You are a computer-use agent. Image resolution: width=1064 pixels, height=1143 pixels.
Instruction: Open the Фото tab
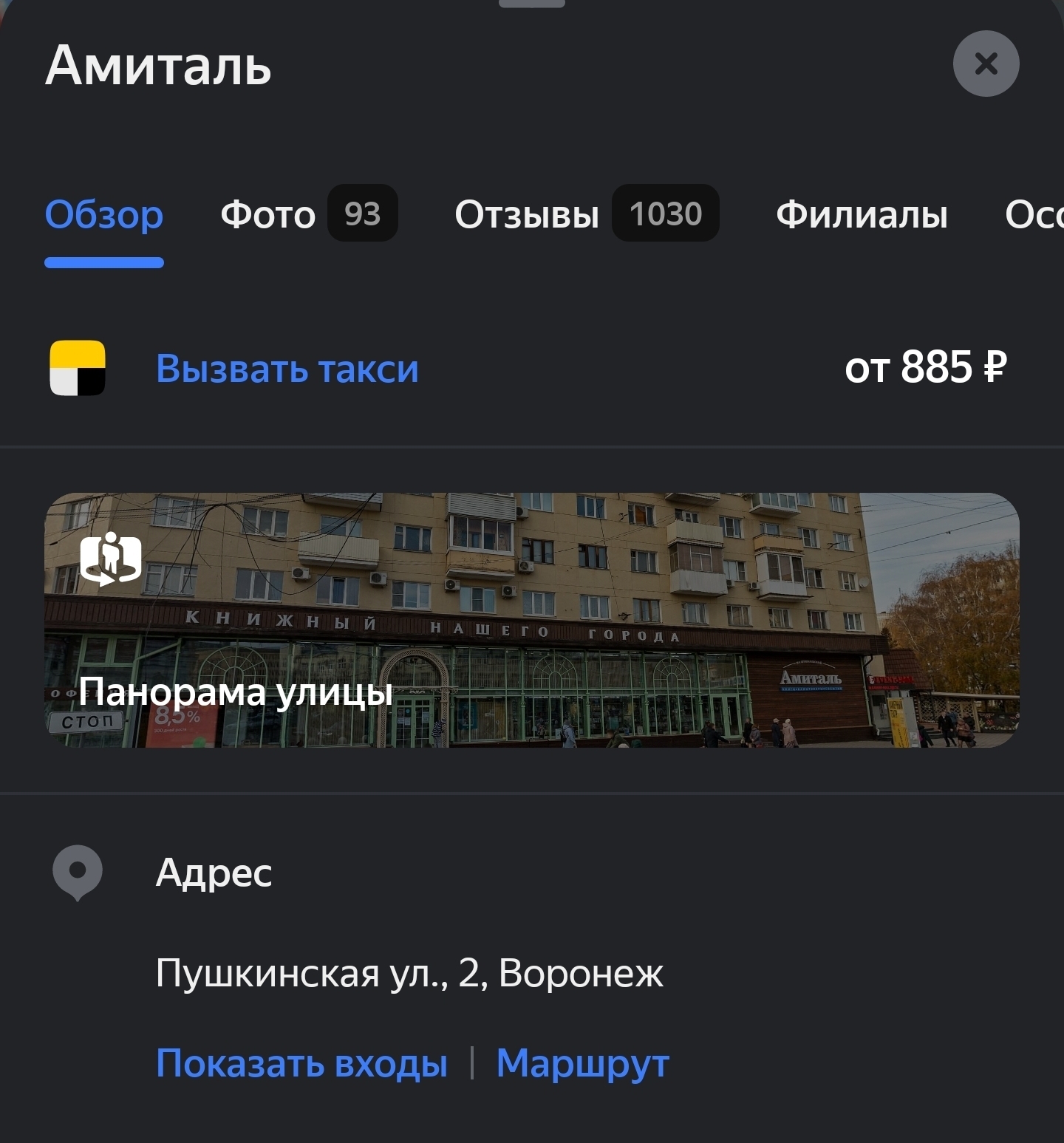(x=308, y=215)
